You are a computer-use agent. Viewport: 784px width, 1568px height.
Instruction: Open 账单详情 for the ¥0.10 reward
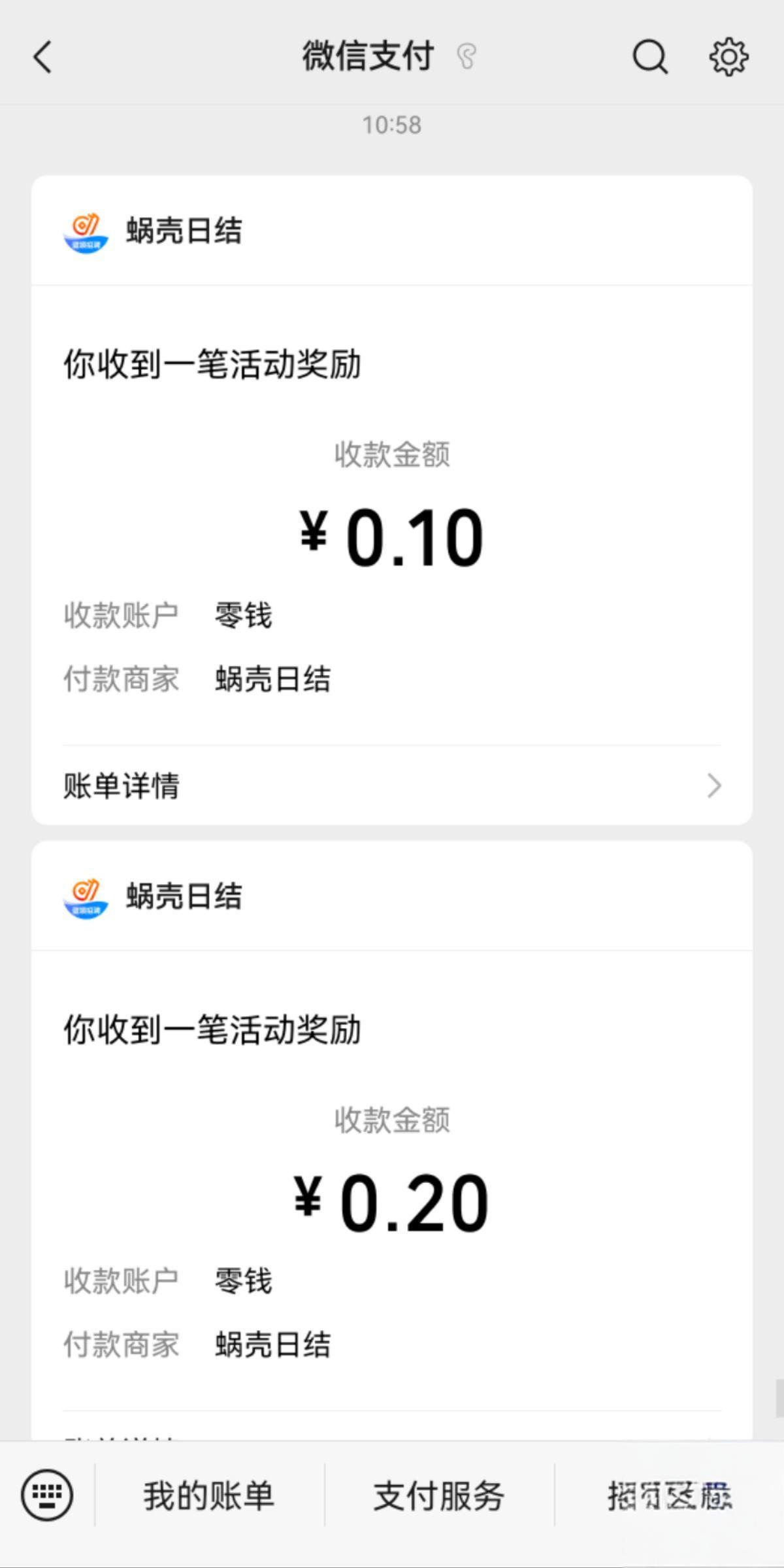tap(392, 785)
